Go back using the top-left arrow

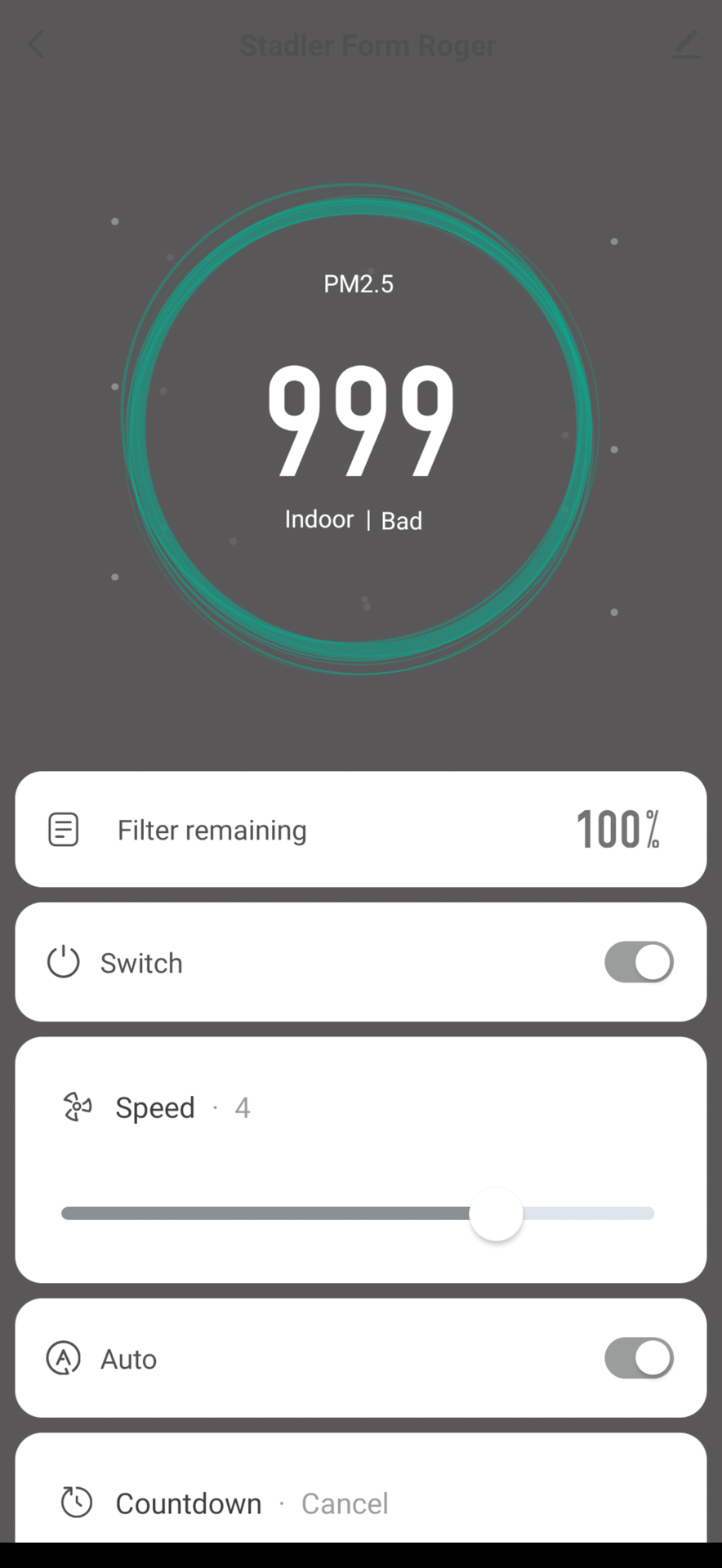(36, 45)
